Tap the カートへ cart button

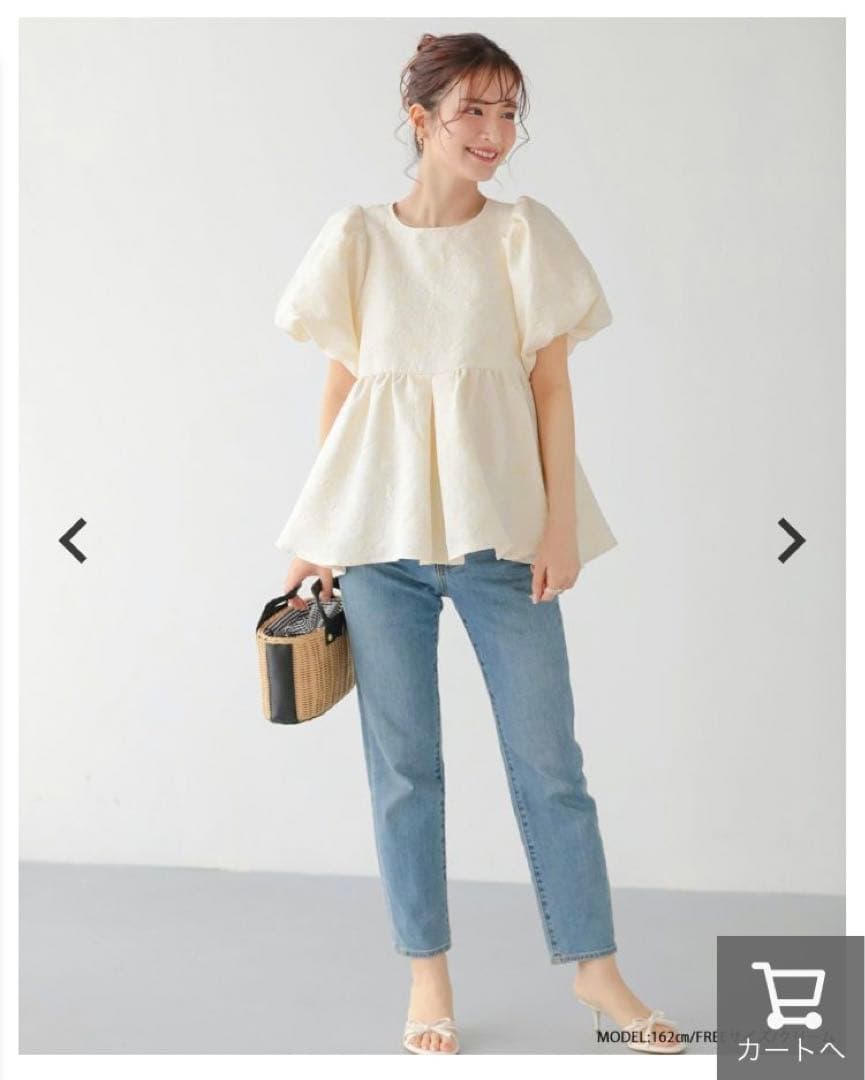(789, 1008)
